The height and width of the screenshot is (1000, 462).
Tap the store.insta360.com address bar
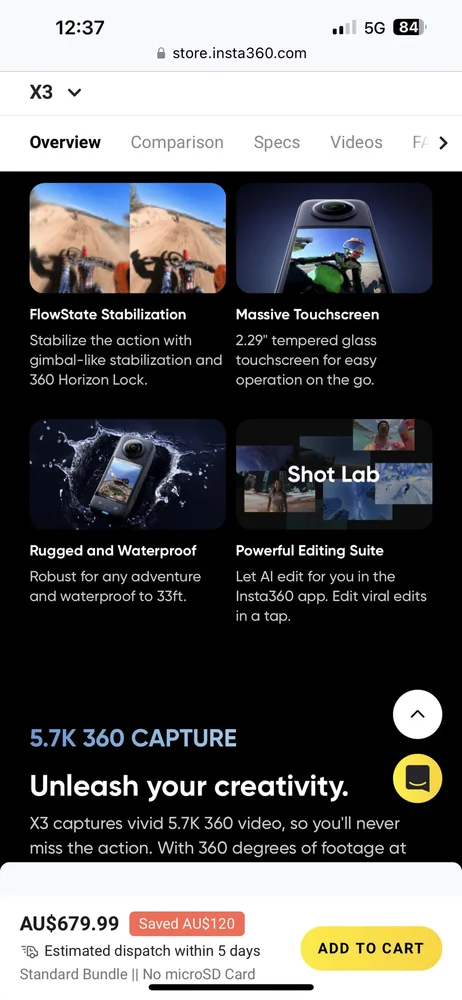[x=231, y=53]
